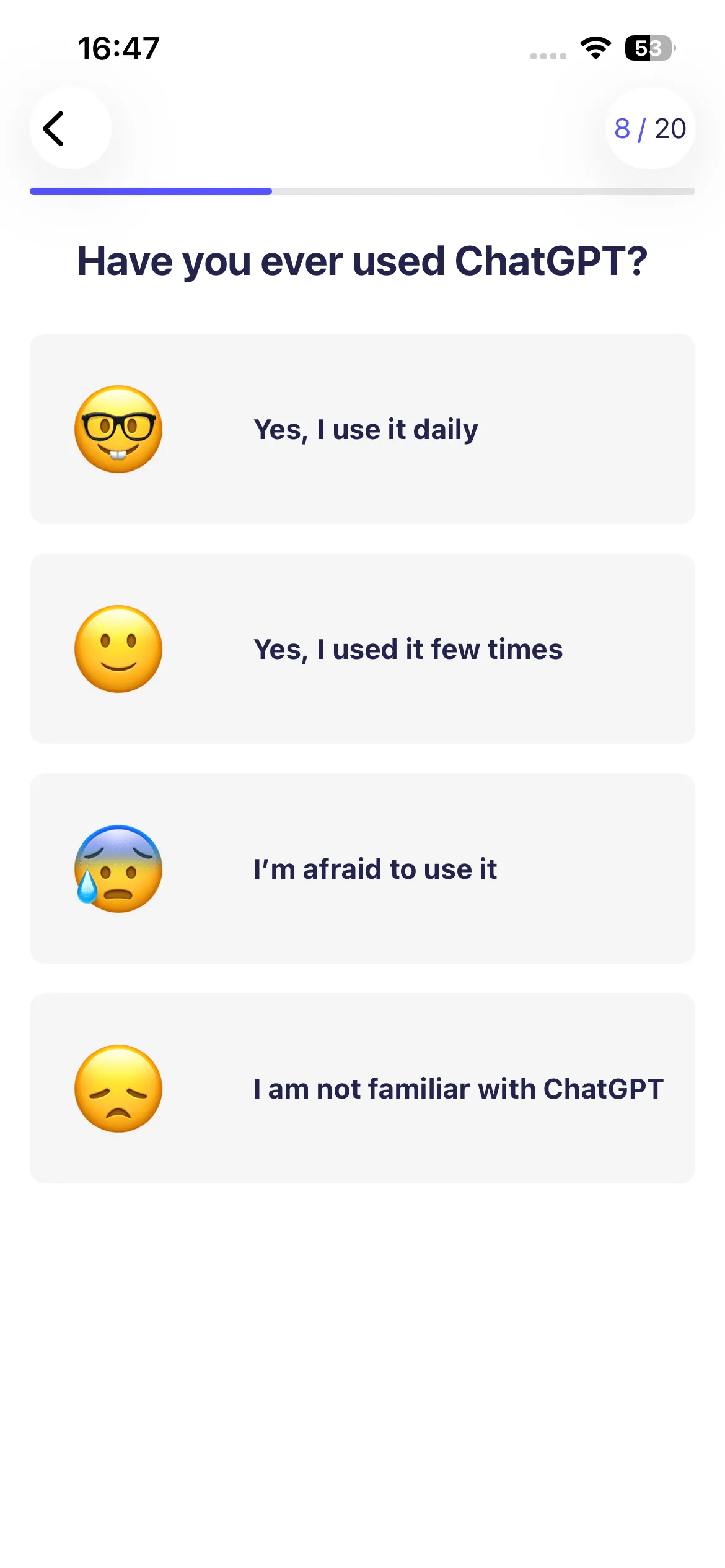Select "Yes, I use it daily"

point(362,429)
